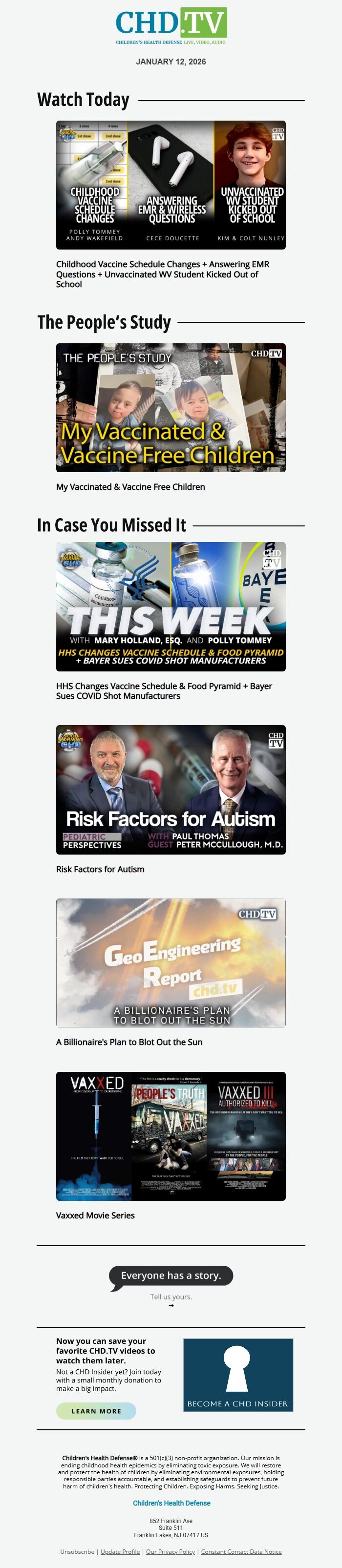Open Constant Contact Data Notice
The width and height of the screenshot is (342, 1568).
[241, 1551]
